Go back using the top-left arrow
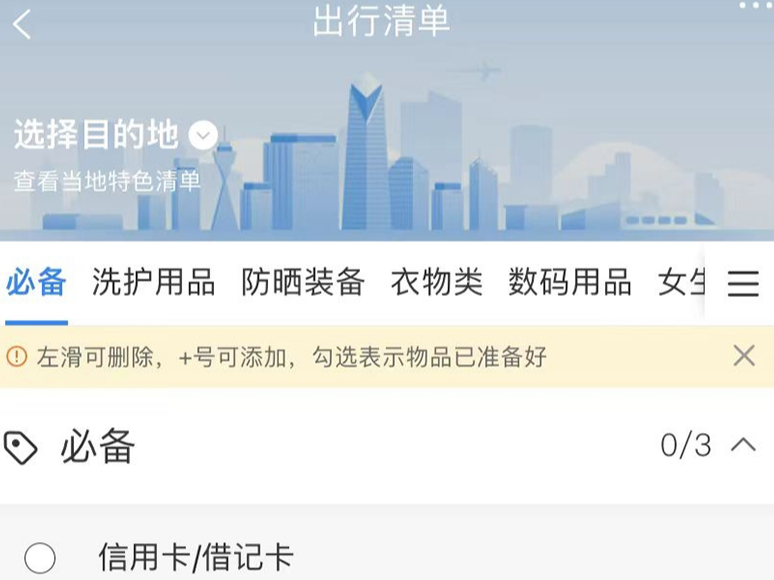 point(22,24)
